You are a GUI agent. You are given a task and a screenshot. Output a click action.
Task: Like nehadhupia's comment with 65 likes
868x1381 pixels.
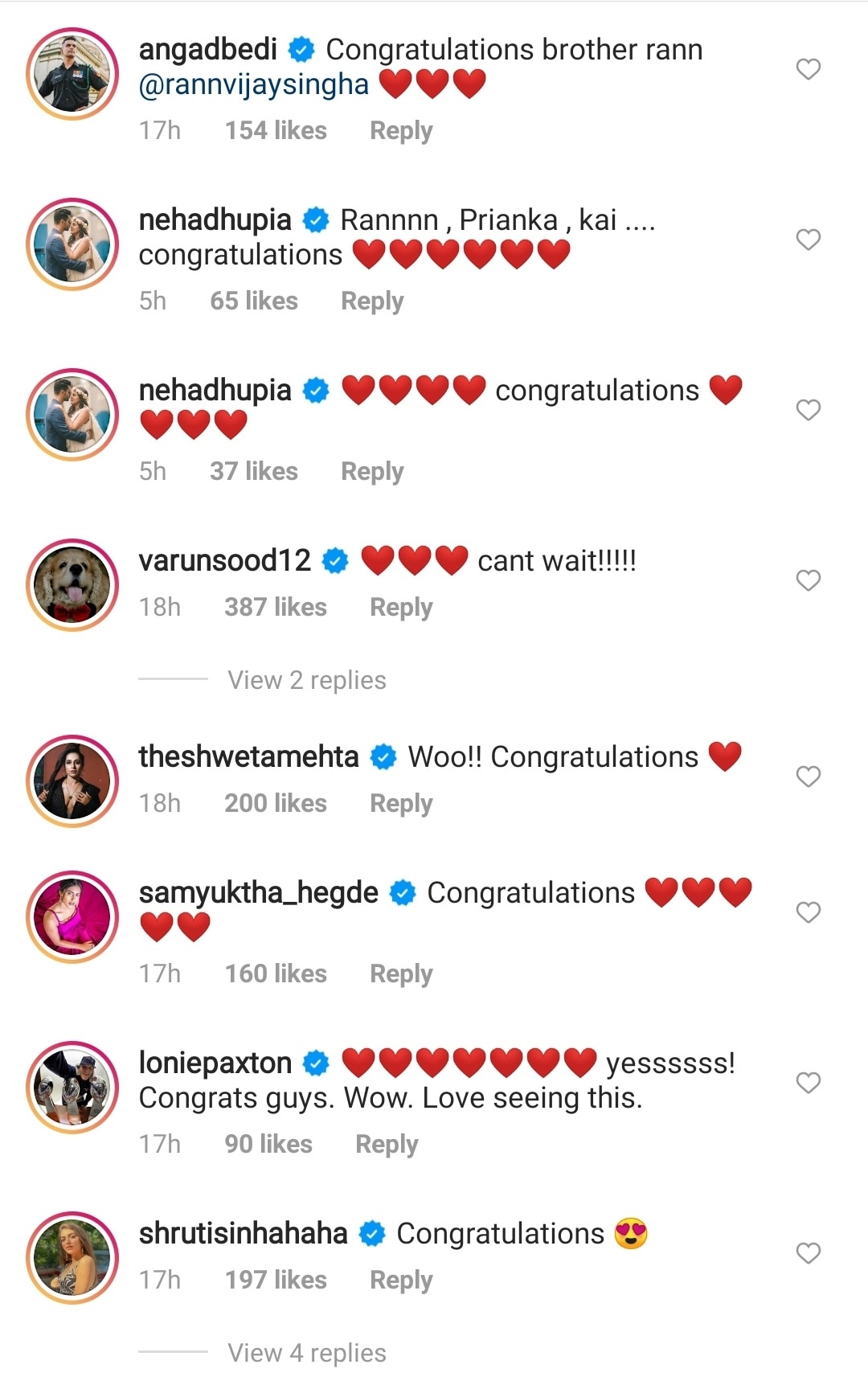(x=808, y=240)
